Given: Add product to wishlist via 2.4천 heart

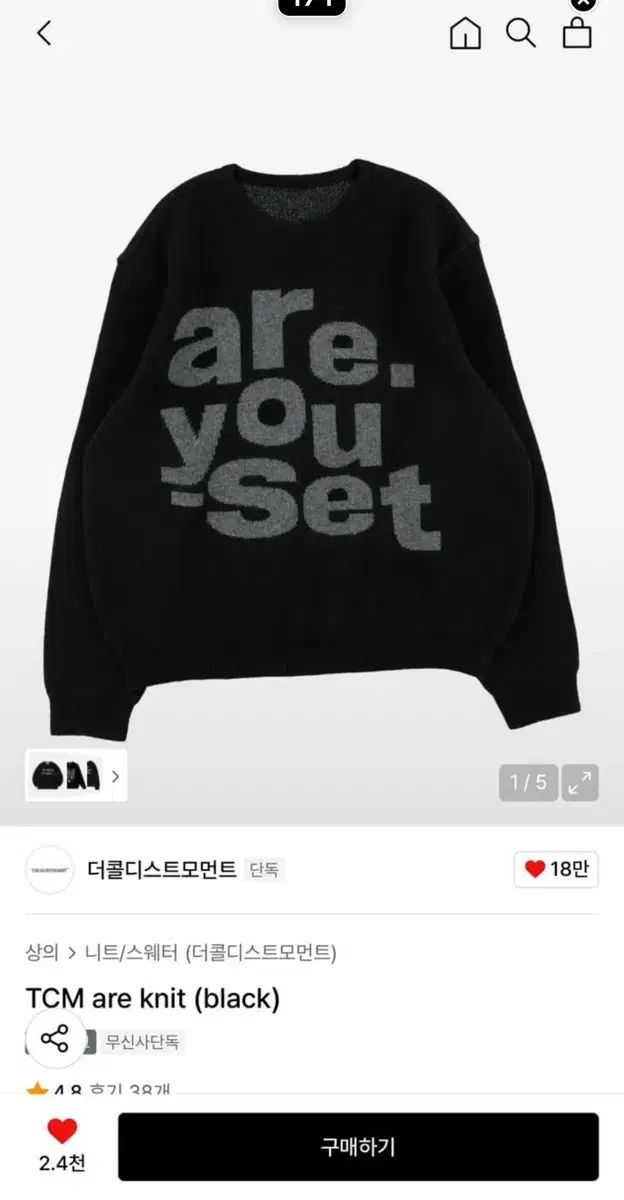Looking at the screenshot, I should point(62,1132).
